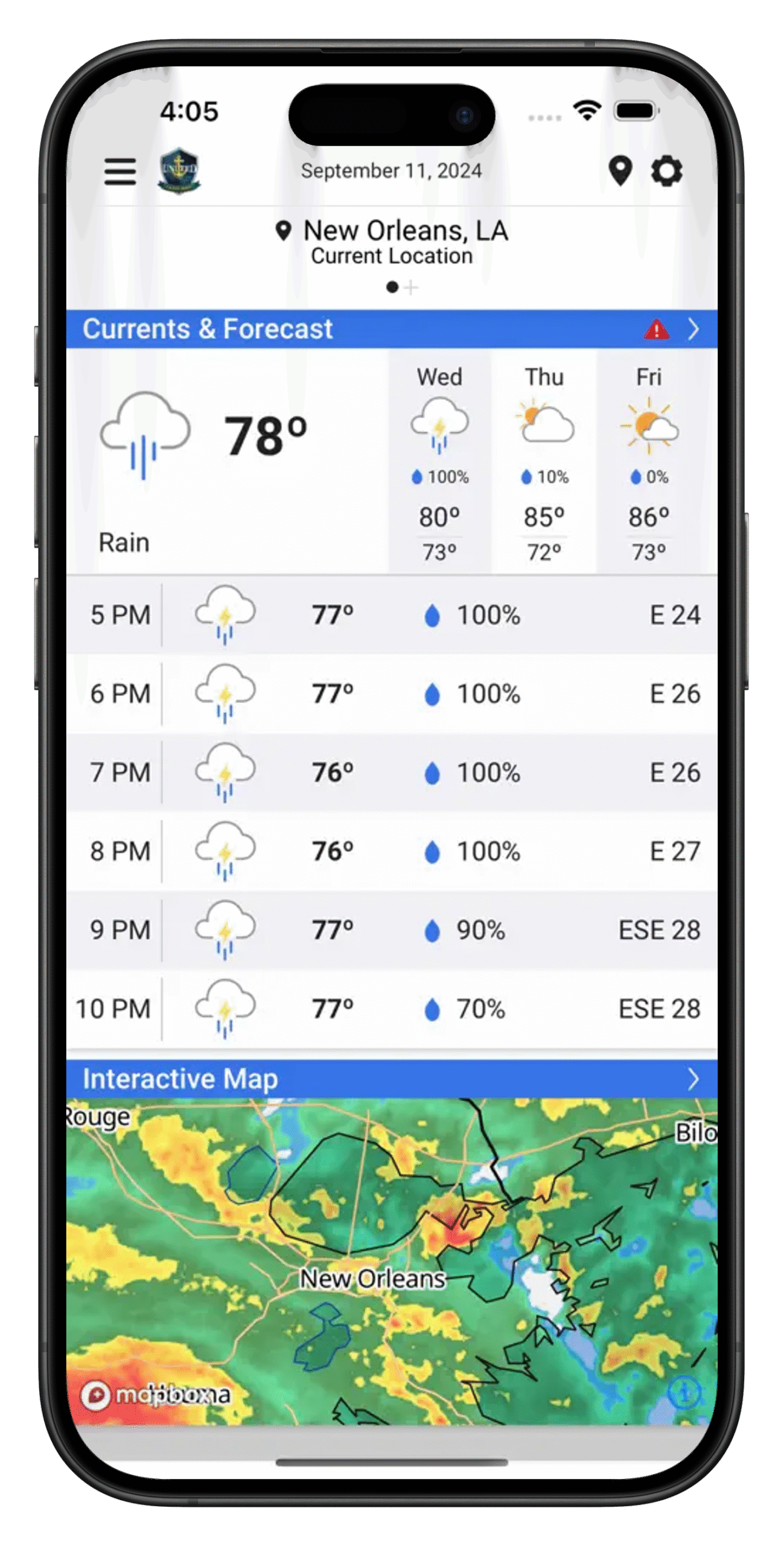Image resolution: width=784 pixels, height=1546 pixels.
Task: Open the red weather alert icon
Action: point(656,330)
